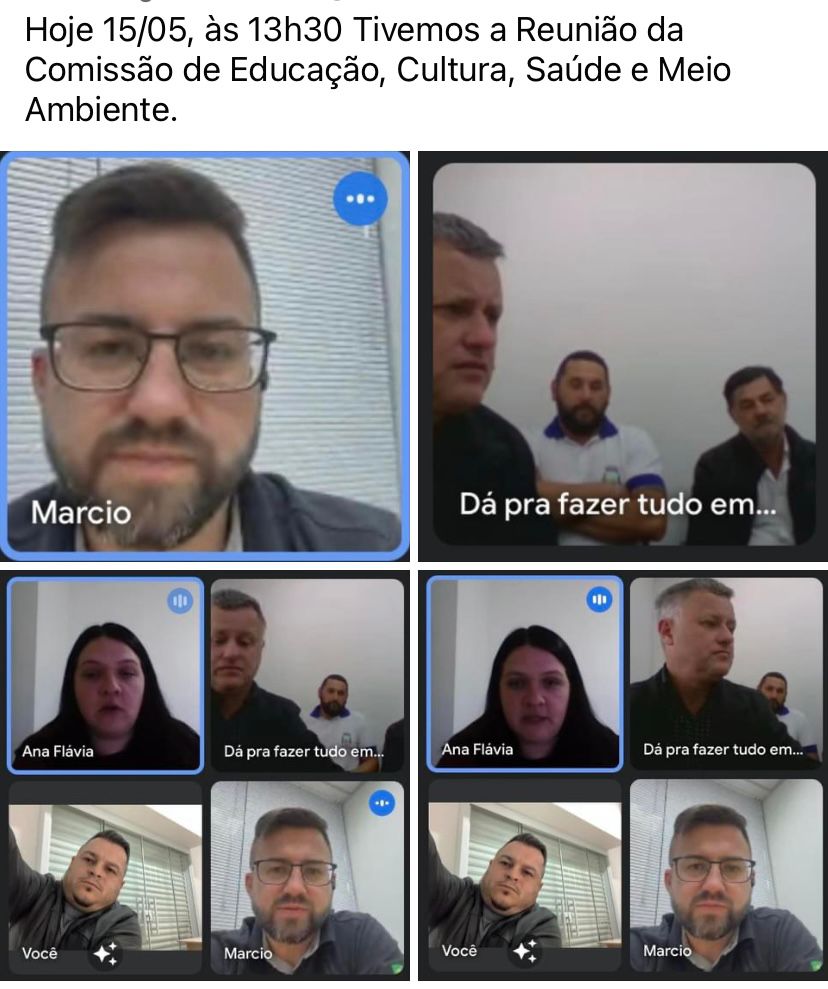Open the large photo of three seated men
828x989 pixels.
622,355
